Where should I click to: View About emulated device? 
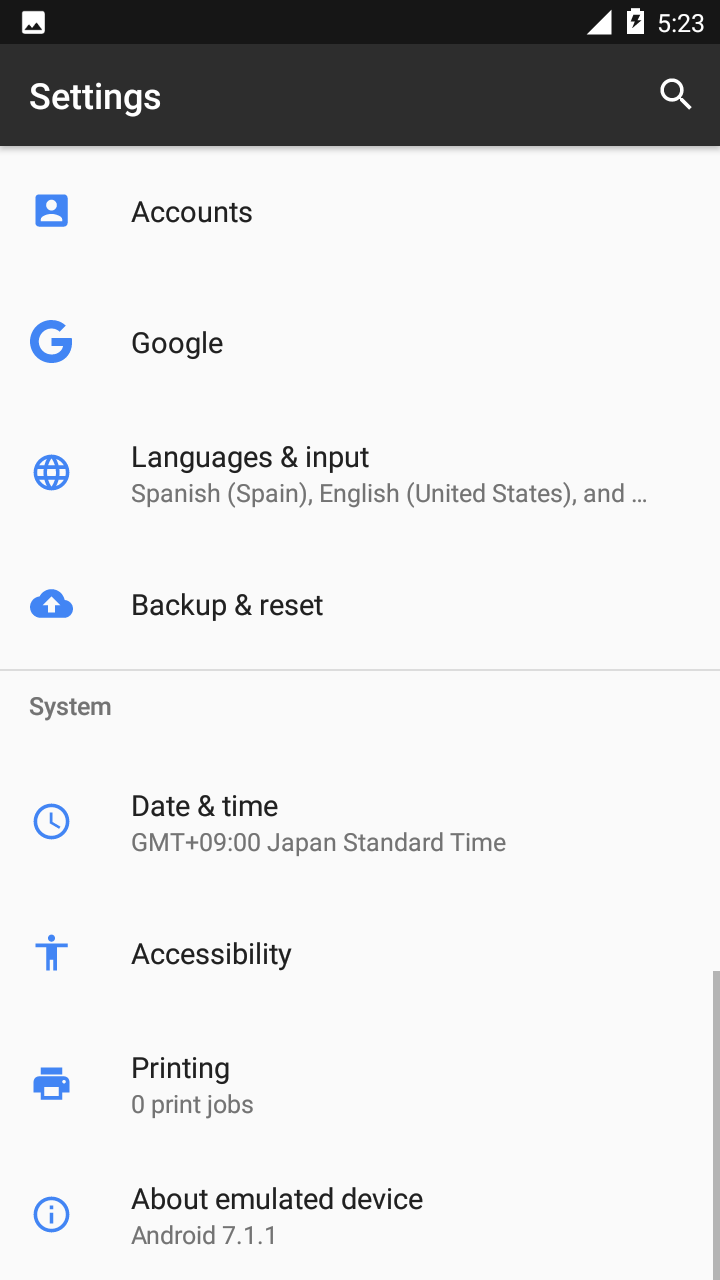point(360,1216)
